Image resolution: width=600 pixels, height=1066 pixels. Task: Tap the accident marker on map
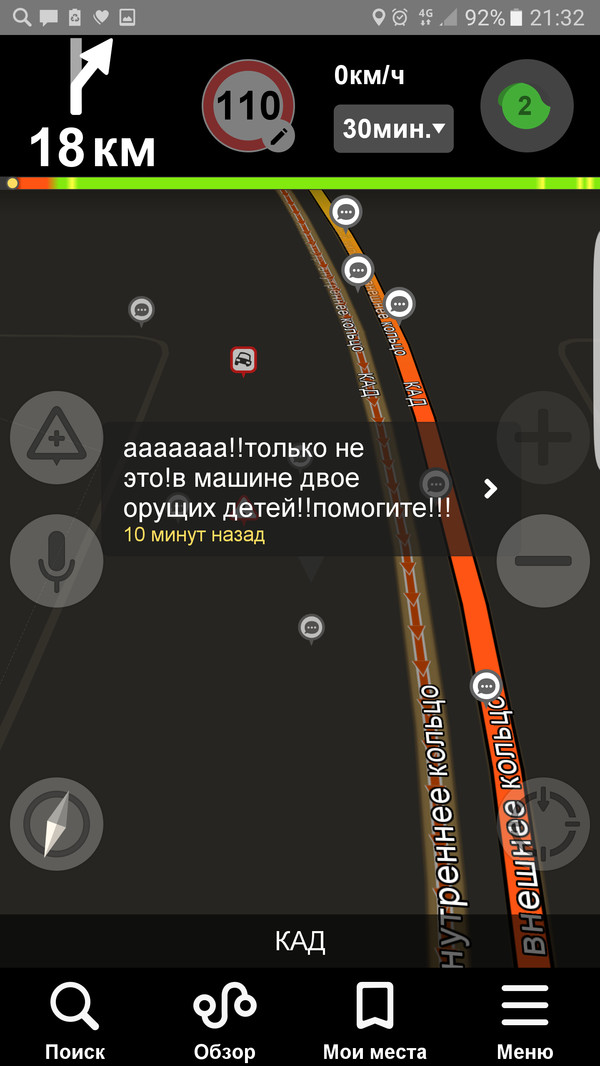point(243,360)
